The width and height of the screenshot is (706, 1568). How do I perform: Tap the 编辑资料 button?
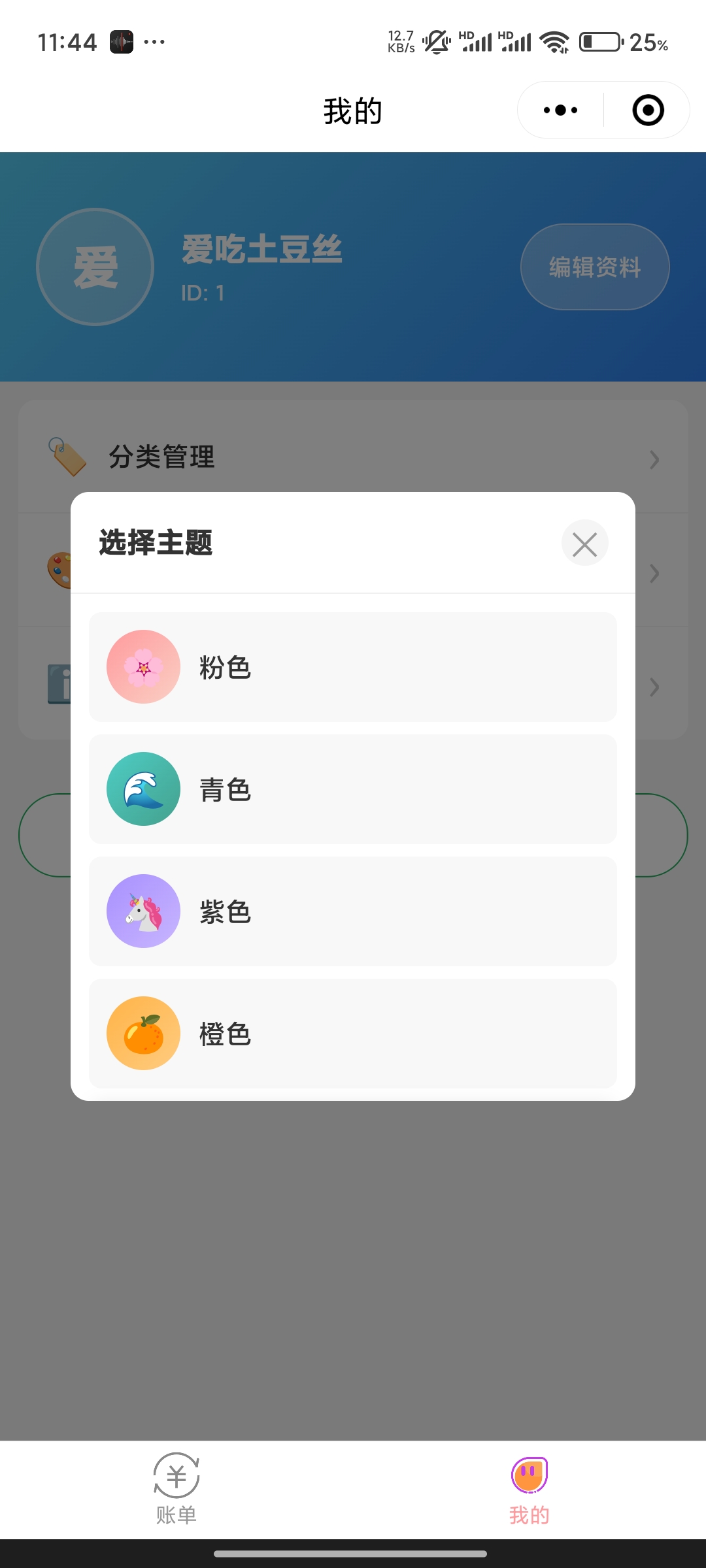click(594, 267)
